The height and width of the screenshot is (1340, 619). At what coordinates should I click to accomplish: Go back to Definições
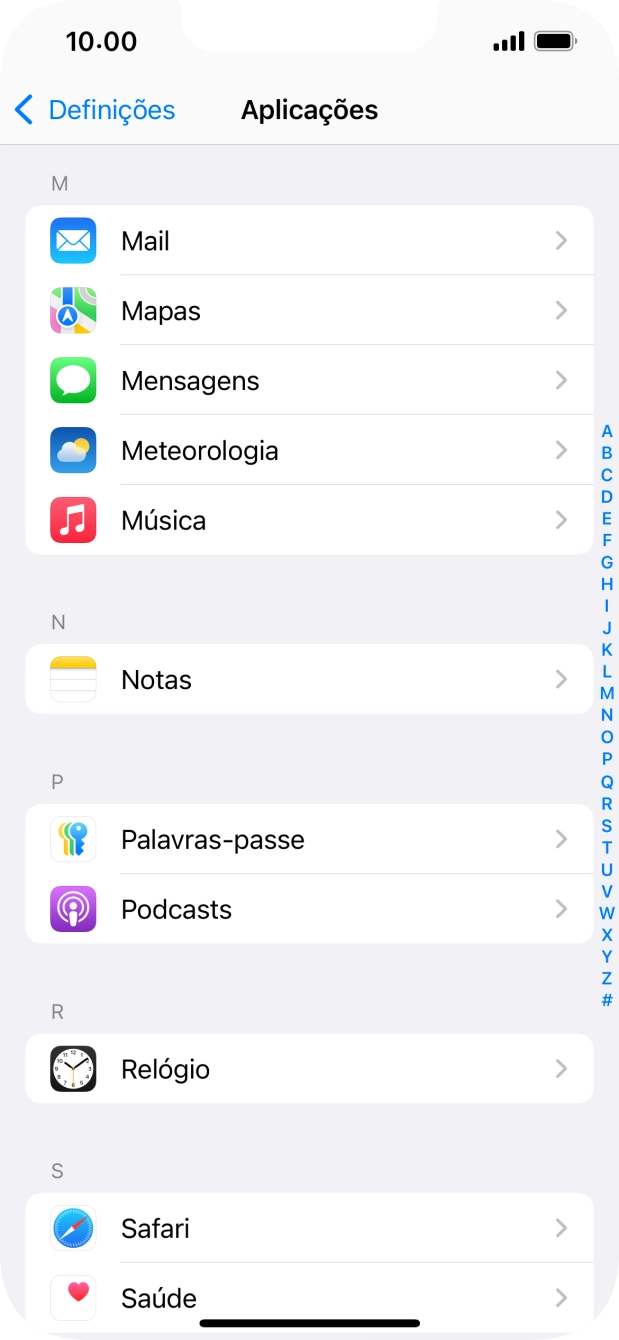tap(95, 110)
